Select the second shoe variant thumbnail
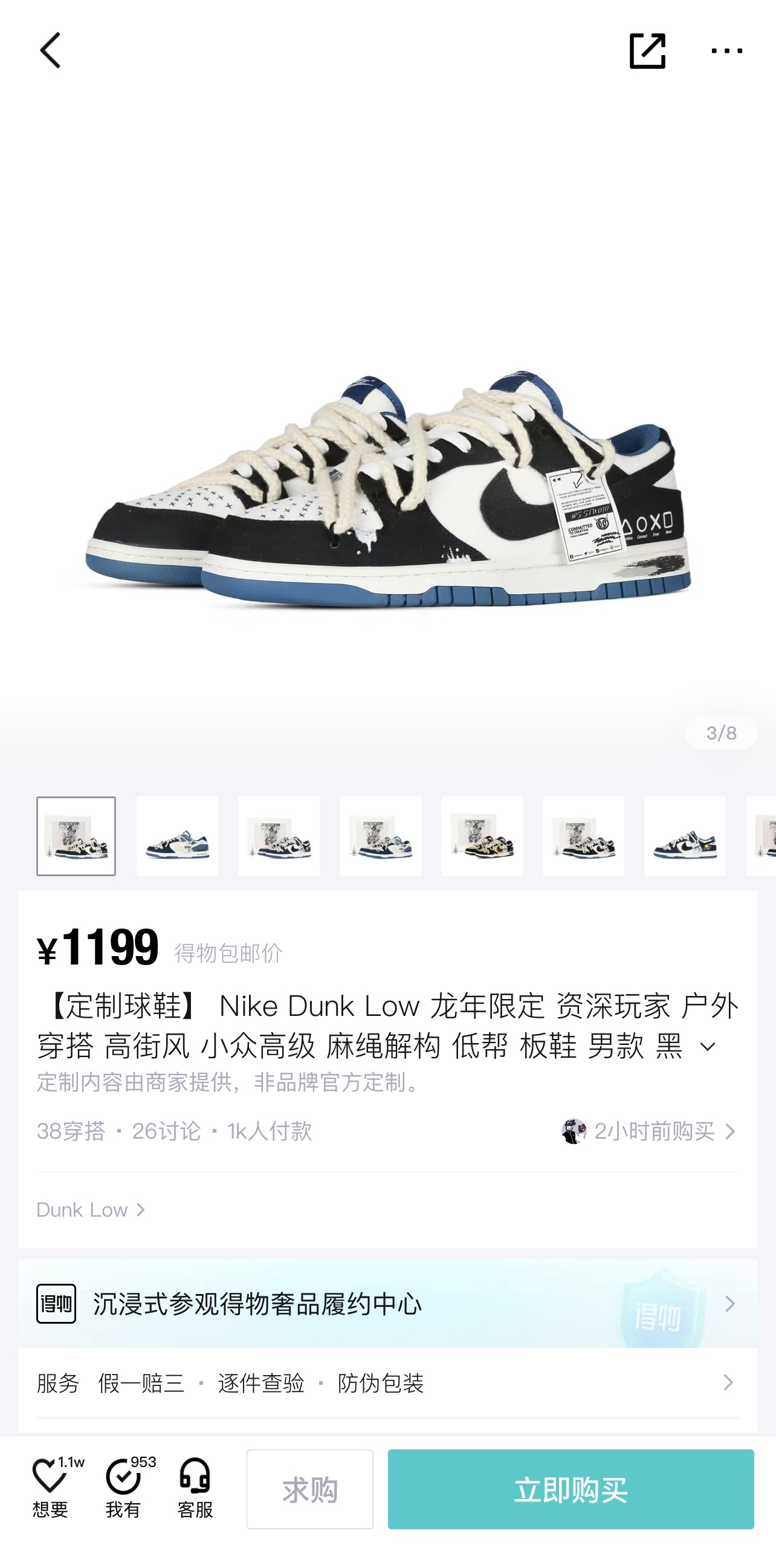The width and height of the screenshot is (776, 1568). [x=177, y=835]
